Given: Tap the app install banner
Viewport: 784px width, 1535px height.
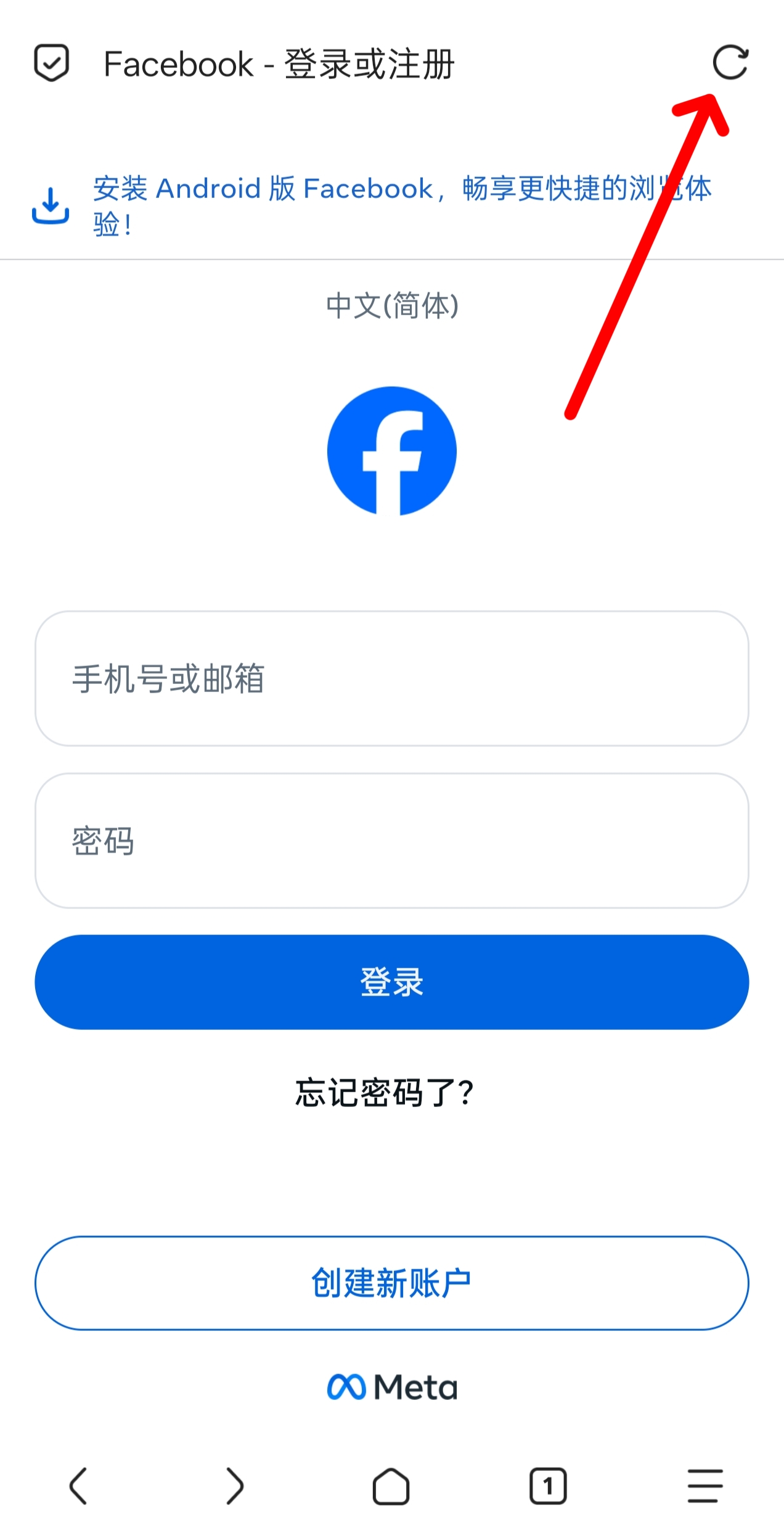Looking at the screenshot, I should point(392,205).
